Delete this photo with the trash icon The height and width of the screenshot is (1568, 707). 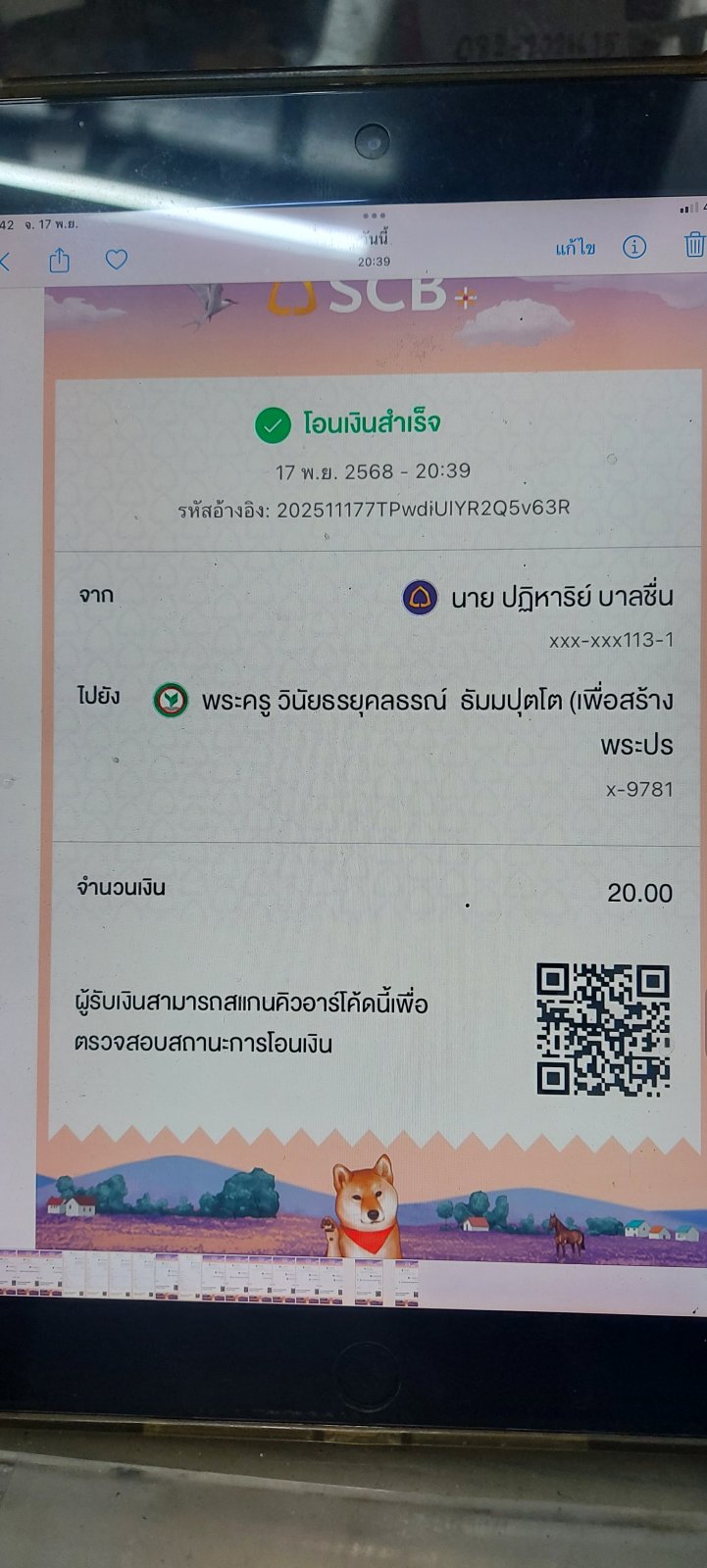click(694, 244)
